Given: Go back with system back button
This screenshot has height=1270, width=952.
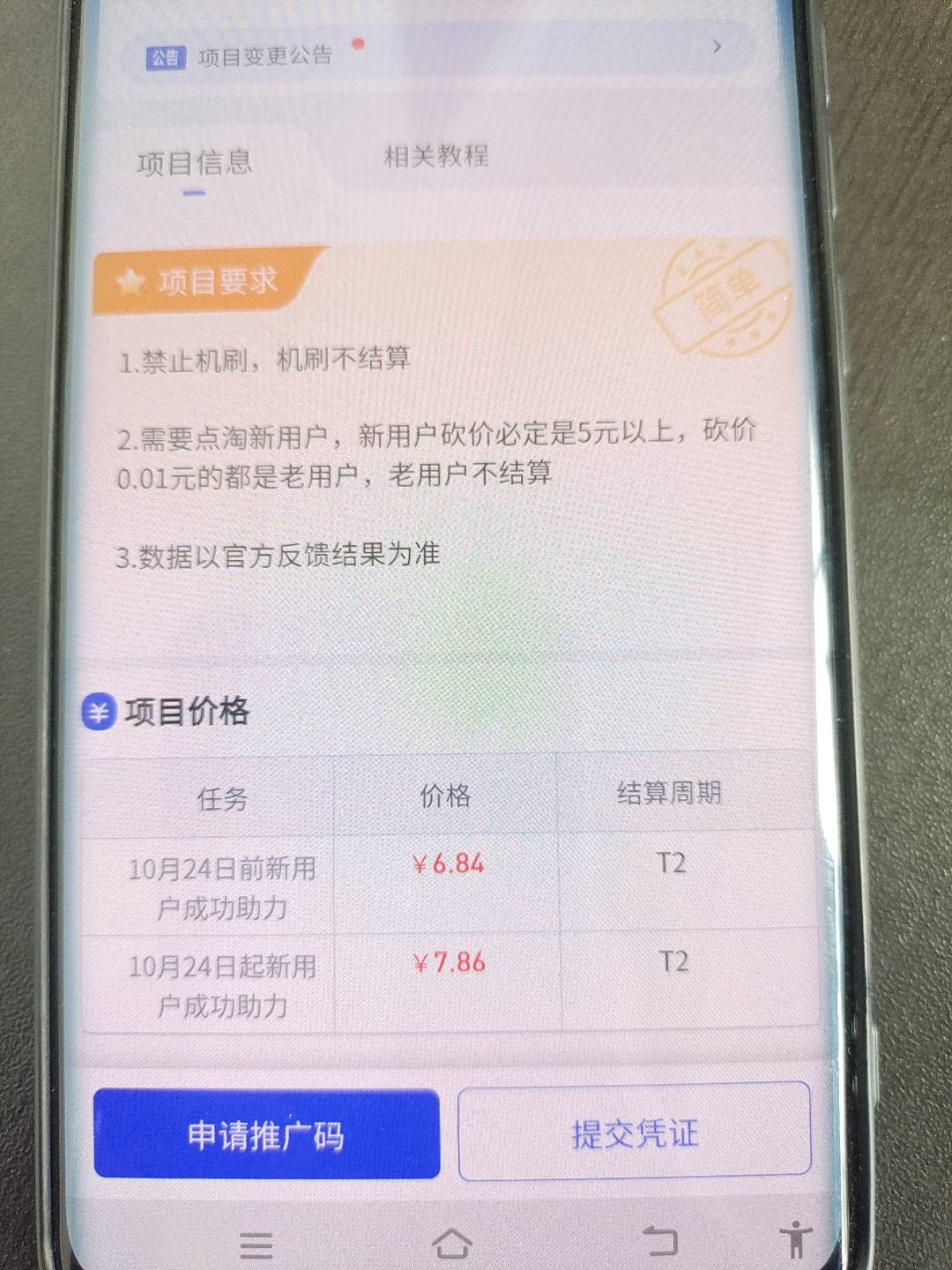Looking at the screenshot, I should click(659, 1241).
